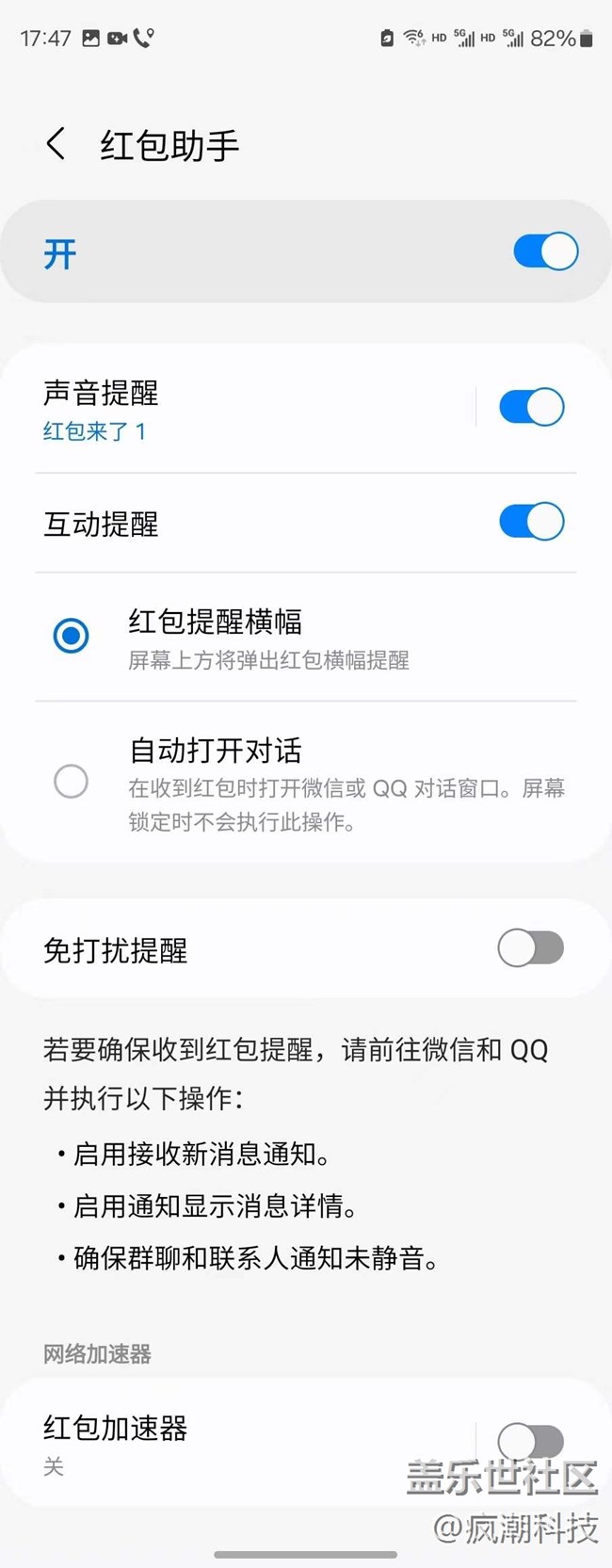Viewport: 612px width, 1568px height.
Task: Choose 自动打开对话 option
Action: 72,782
